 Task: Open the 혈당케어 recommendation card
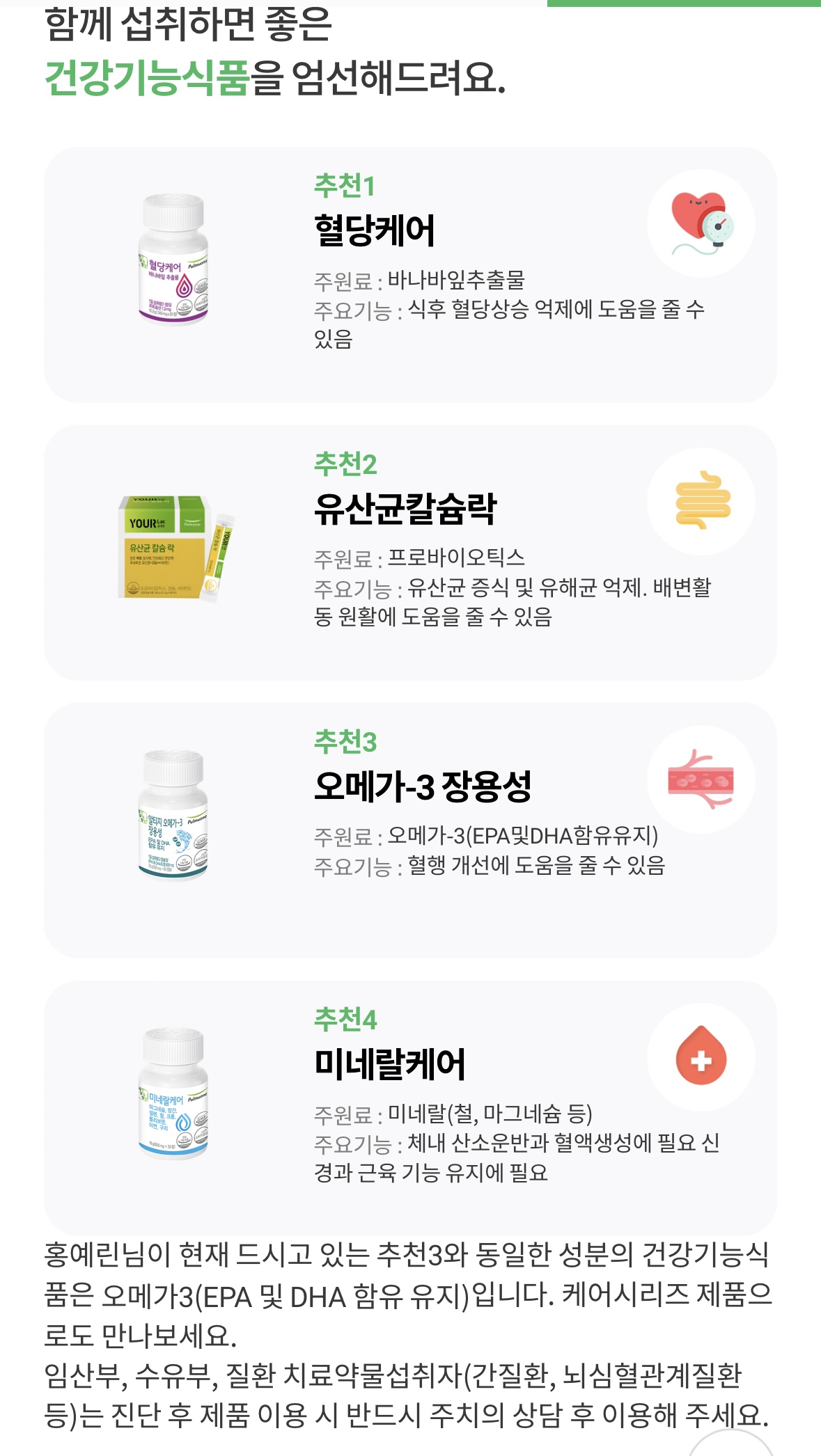[410, 274]
